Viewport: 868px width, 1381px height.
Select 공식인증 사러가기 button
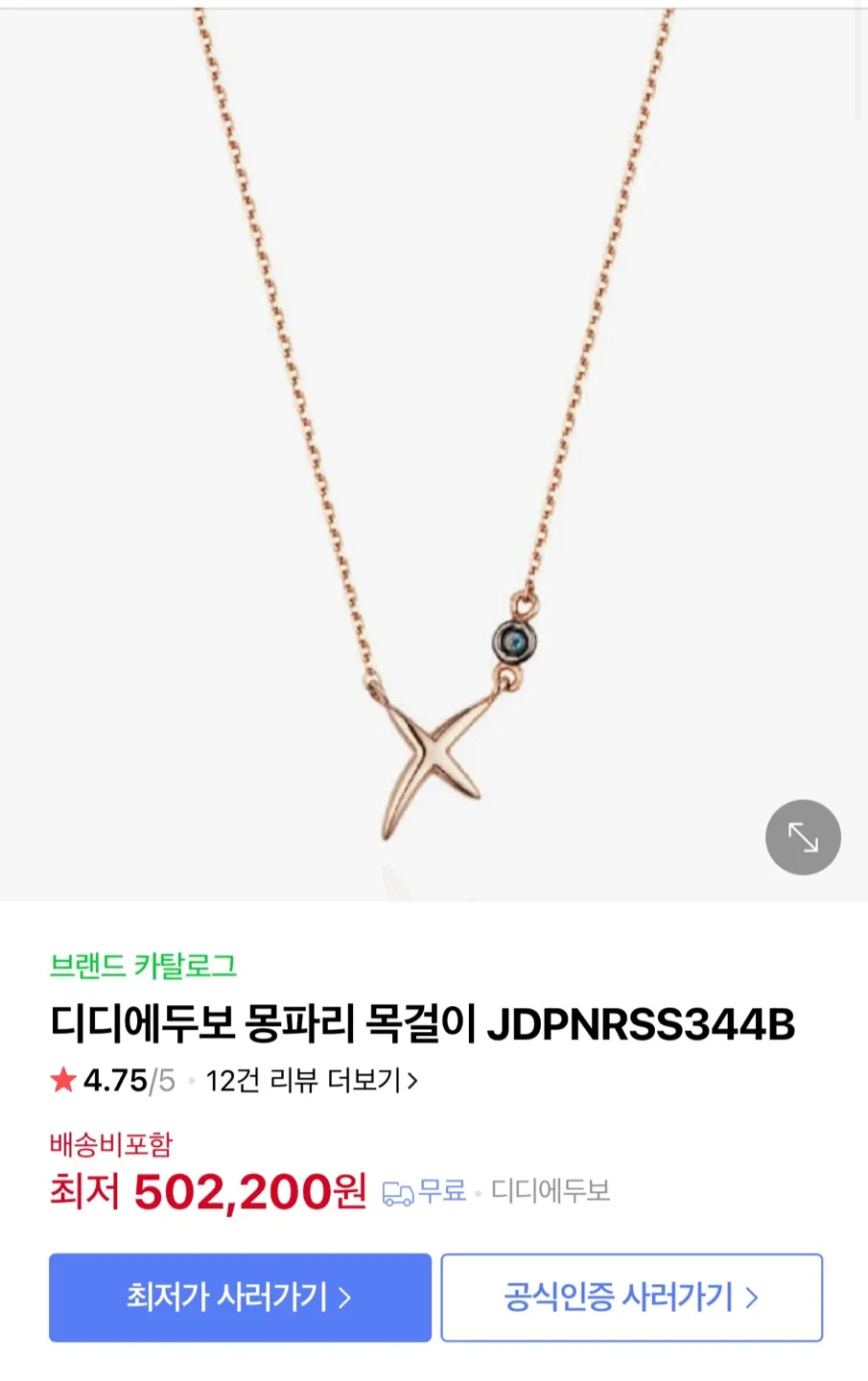tap(631, 1297)
